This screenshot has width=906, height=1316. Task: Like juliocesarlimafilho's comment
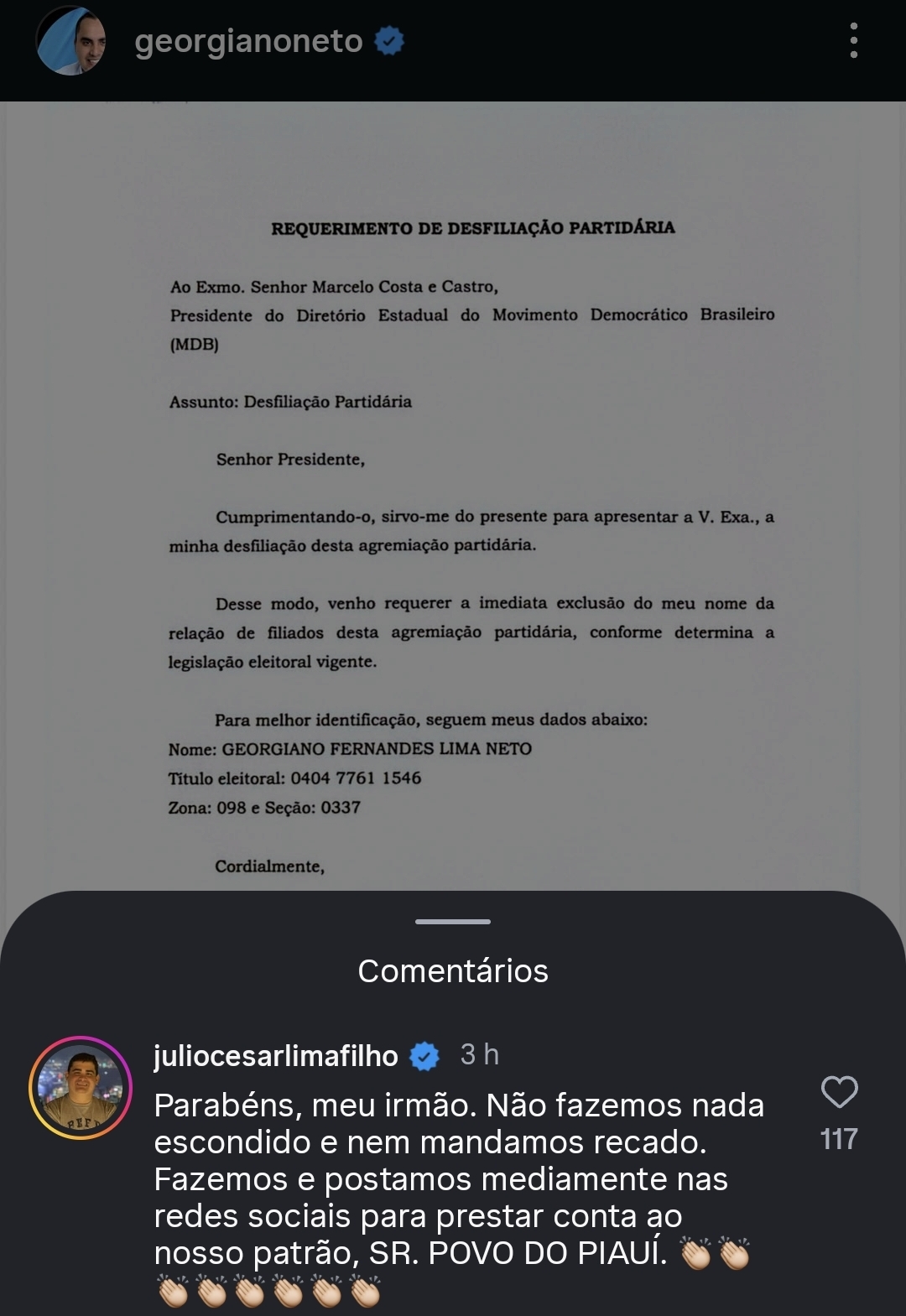[x=839, y=1092]
